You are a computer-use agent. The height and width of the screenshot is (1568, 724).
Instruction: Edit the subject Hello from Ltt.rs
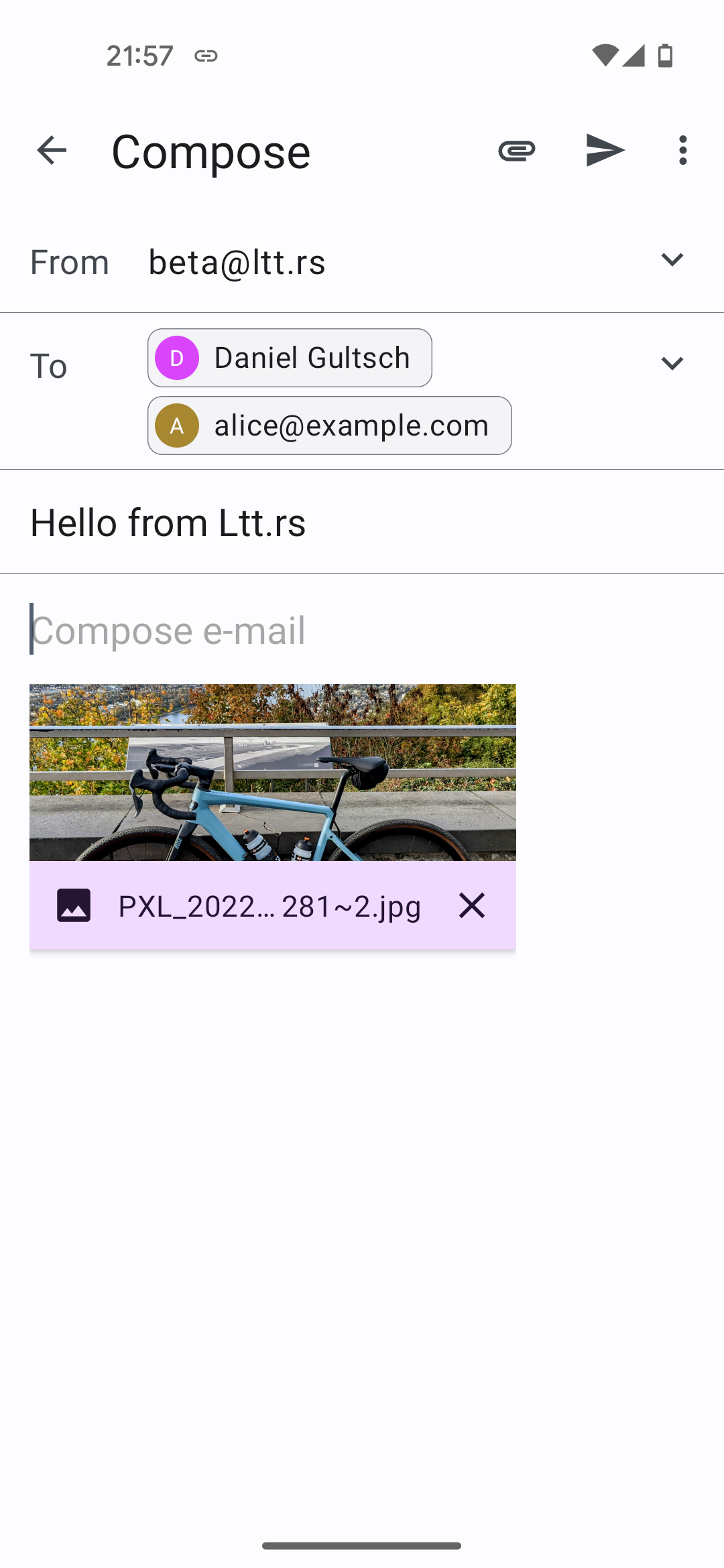pyautogui.click(x=362, y=523)
